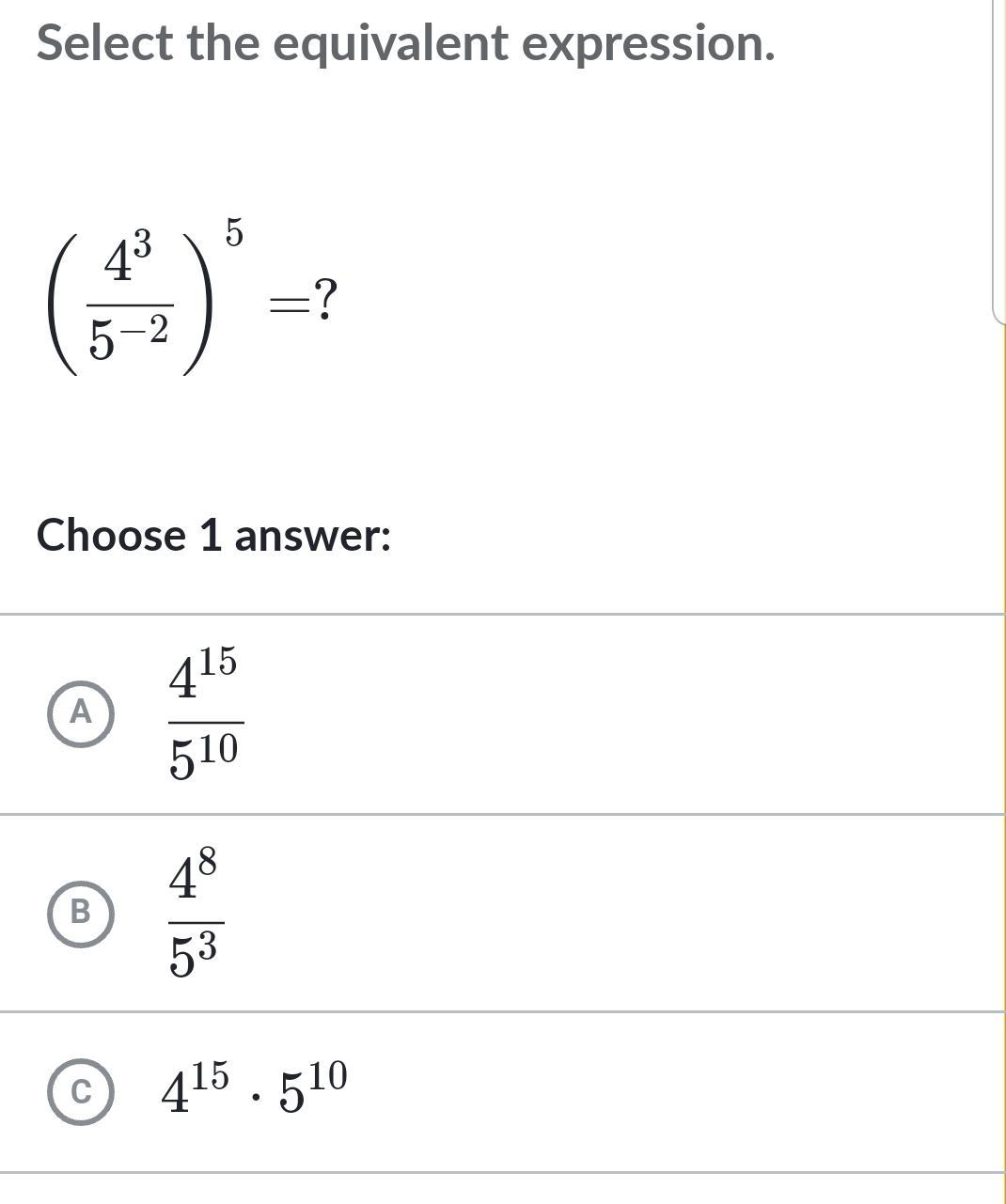Select answer choice B
The height and width of the screenshot is (1204, 1006).
(x=81, y=912)
